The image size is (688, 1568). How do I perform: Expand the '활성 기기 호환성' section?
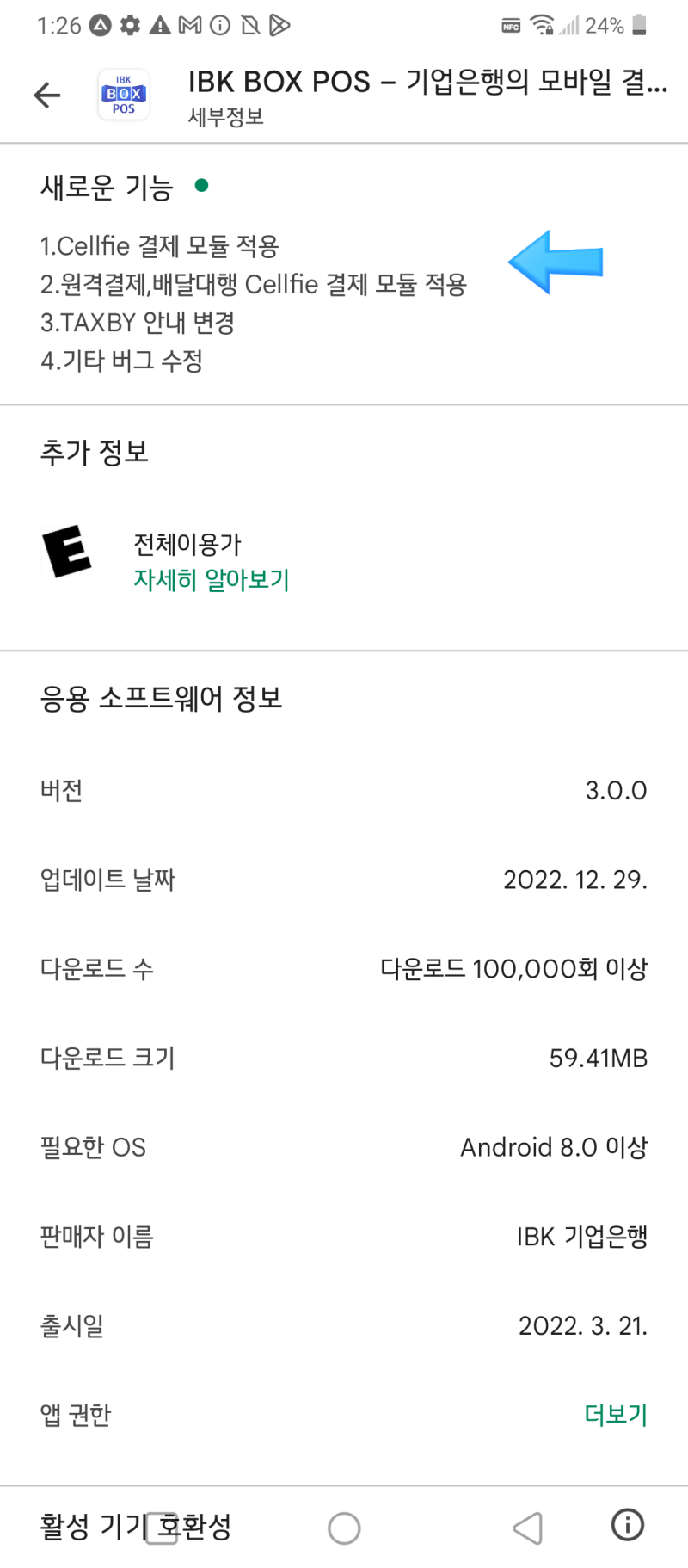133,1525
